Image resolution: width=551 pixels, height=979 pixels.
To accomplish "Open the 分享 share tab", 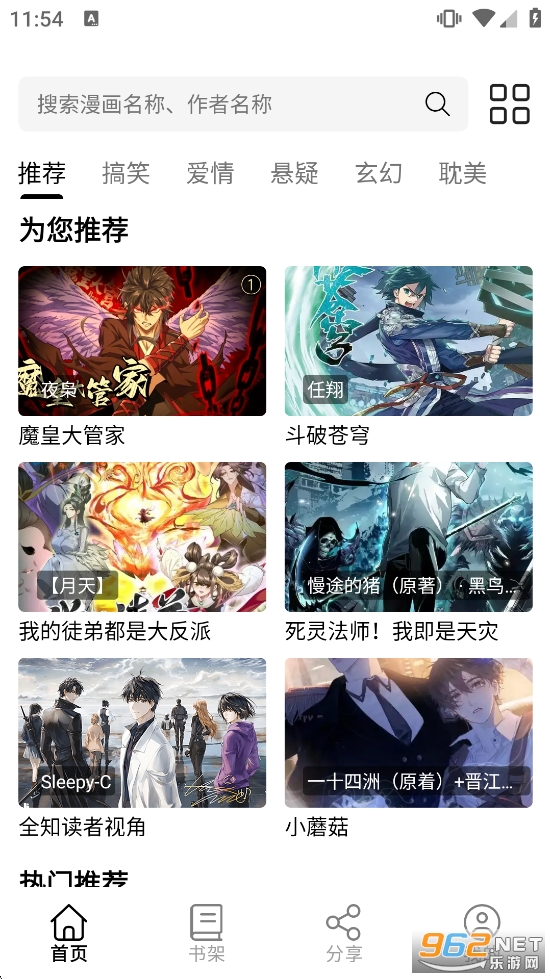I will click(344, 933).
